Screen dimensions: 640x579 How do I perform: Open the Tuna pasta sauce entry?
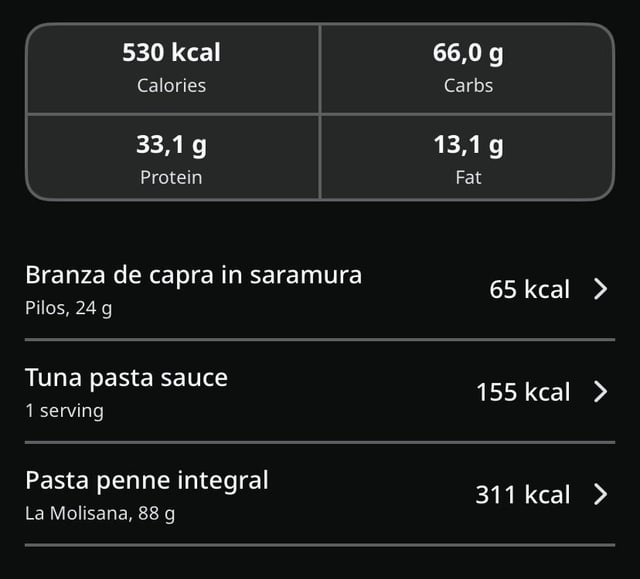coord(318,392)
